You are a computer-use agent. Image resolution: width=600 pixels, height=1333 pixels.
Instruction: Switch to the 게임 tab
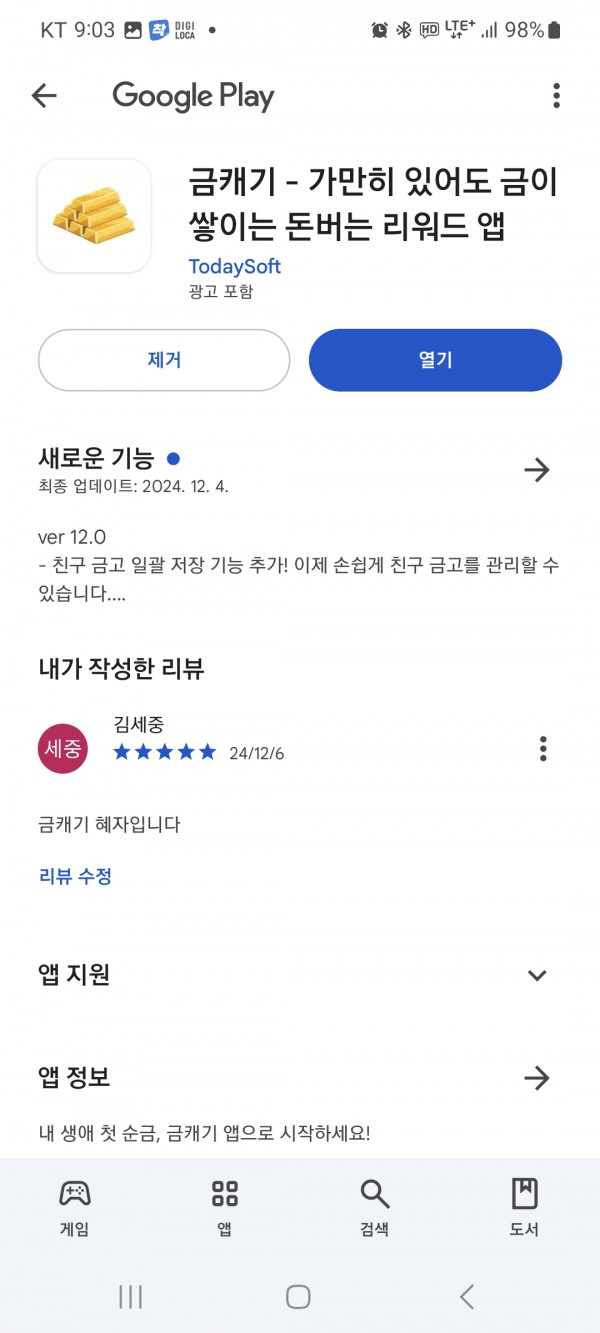point(75,1207)
